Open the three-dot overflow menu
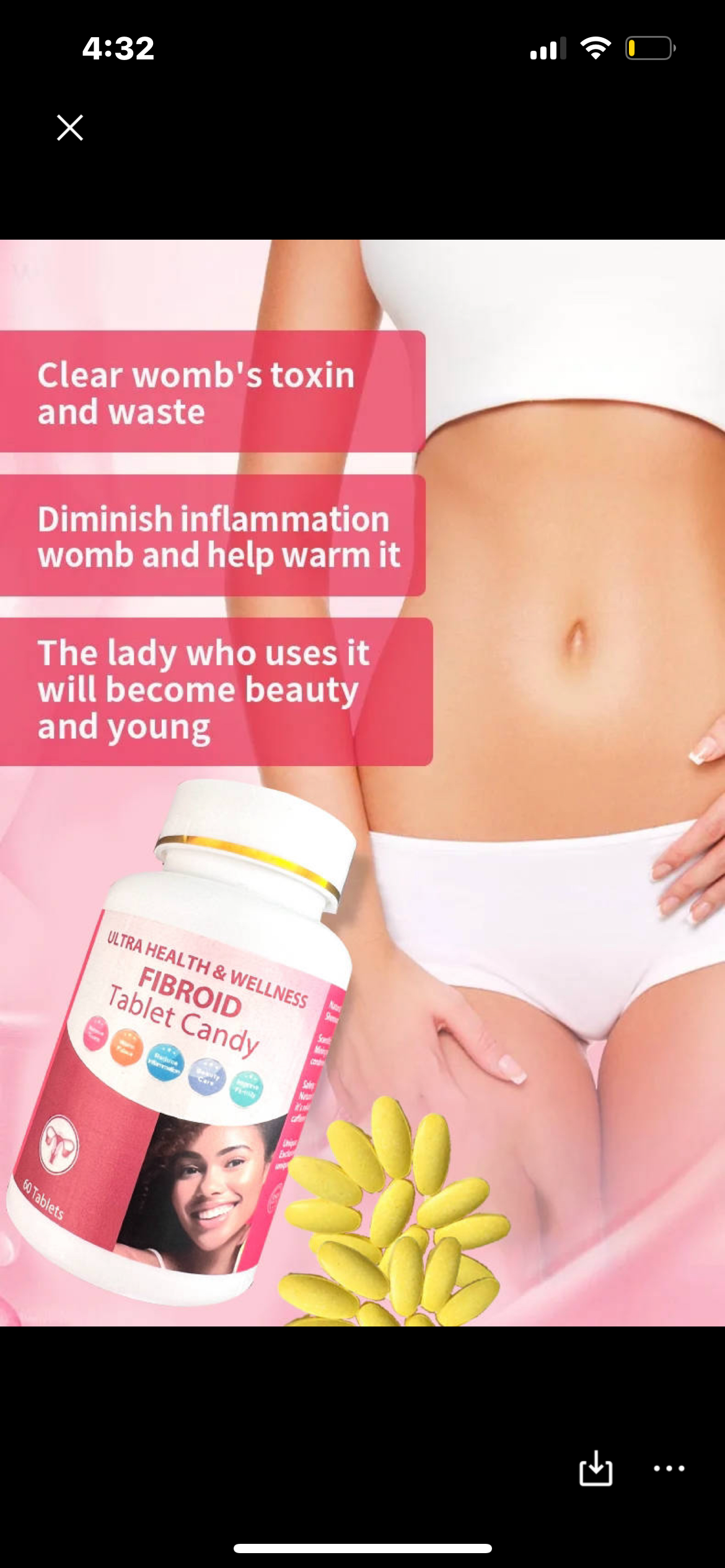725x1568 pixels. tap(669, 1468)
